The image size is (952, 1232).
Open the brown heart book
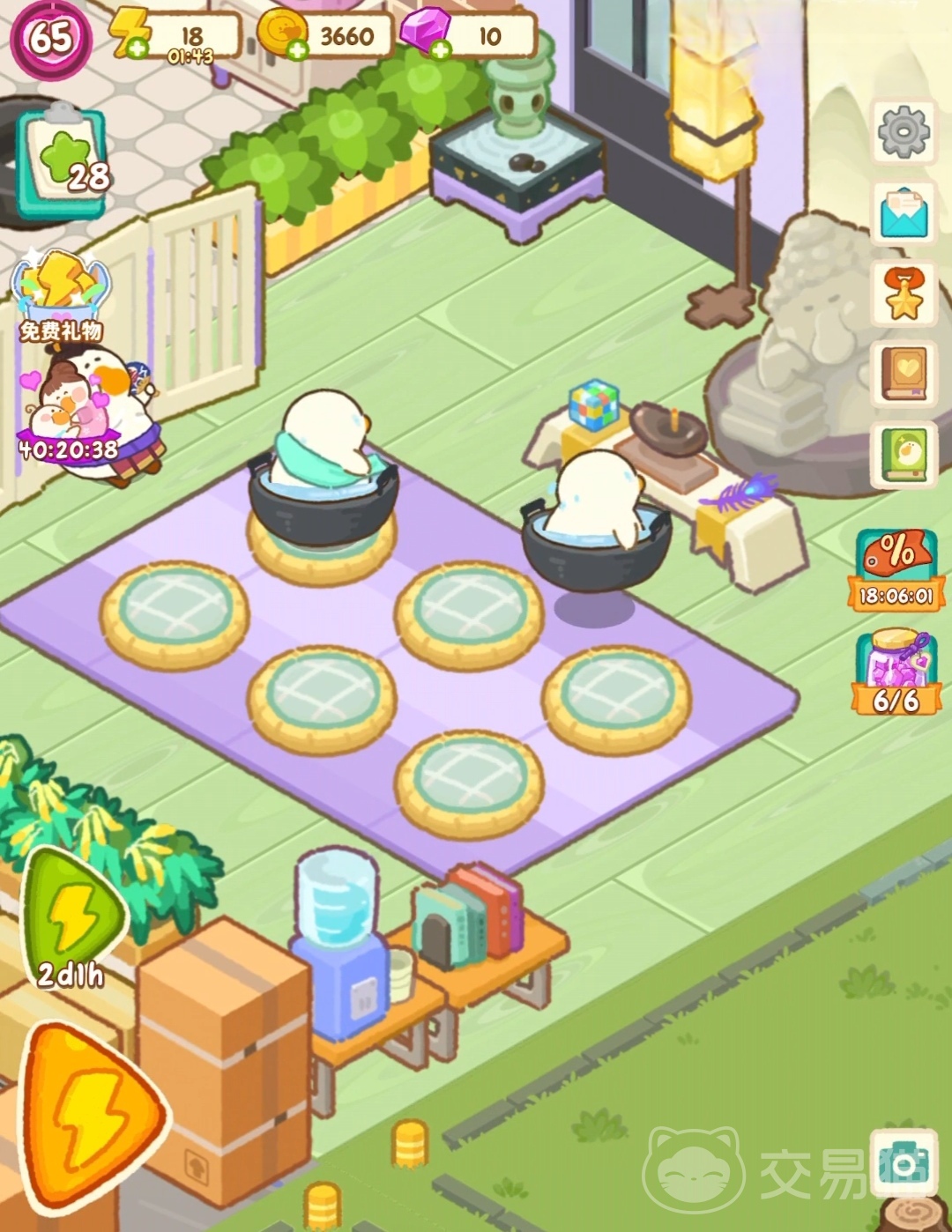pyautogui.click(x=904, y=373)
